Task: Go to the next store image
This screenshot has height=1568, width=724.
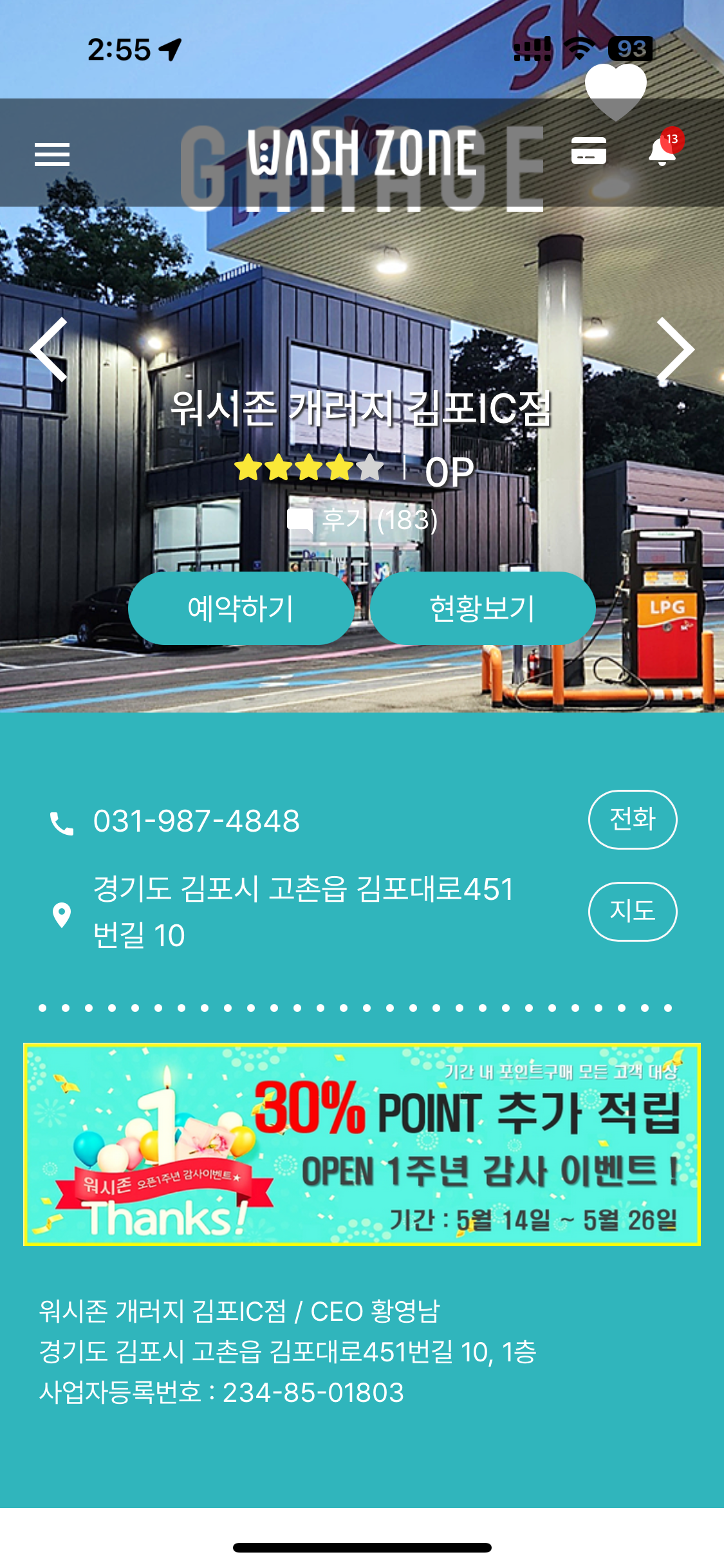Action: tap(675, 350)
